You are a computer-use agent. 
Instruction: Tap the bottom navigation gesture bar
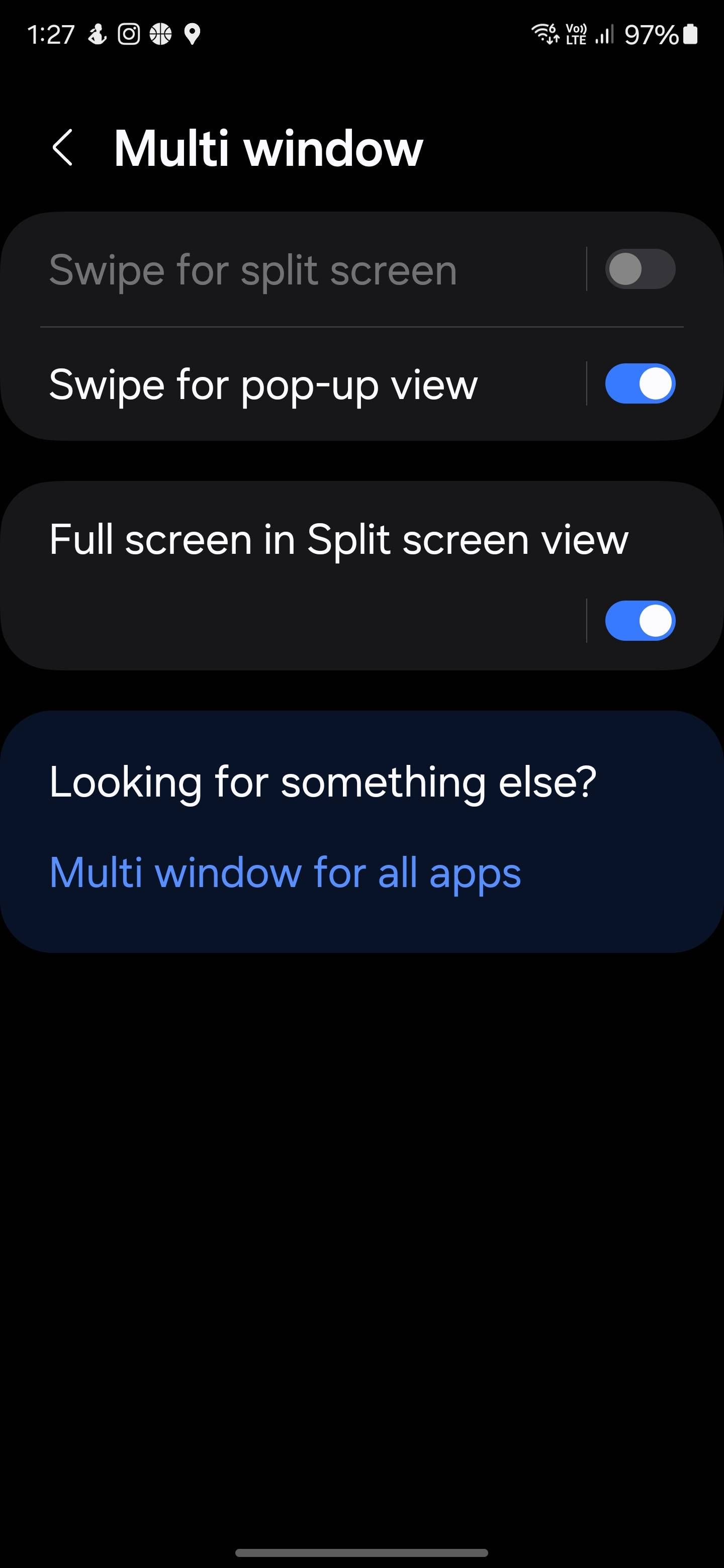(x=361, y=1552)
